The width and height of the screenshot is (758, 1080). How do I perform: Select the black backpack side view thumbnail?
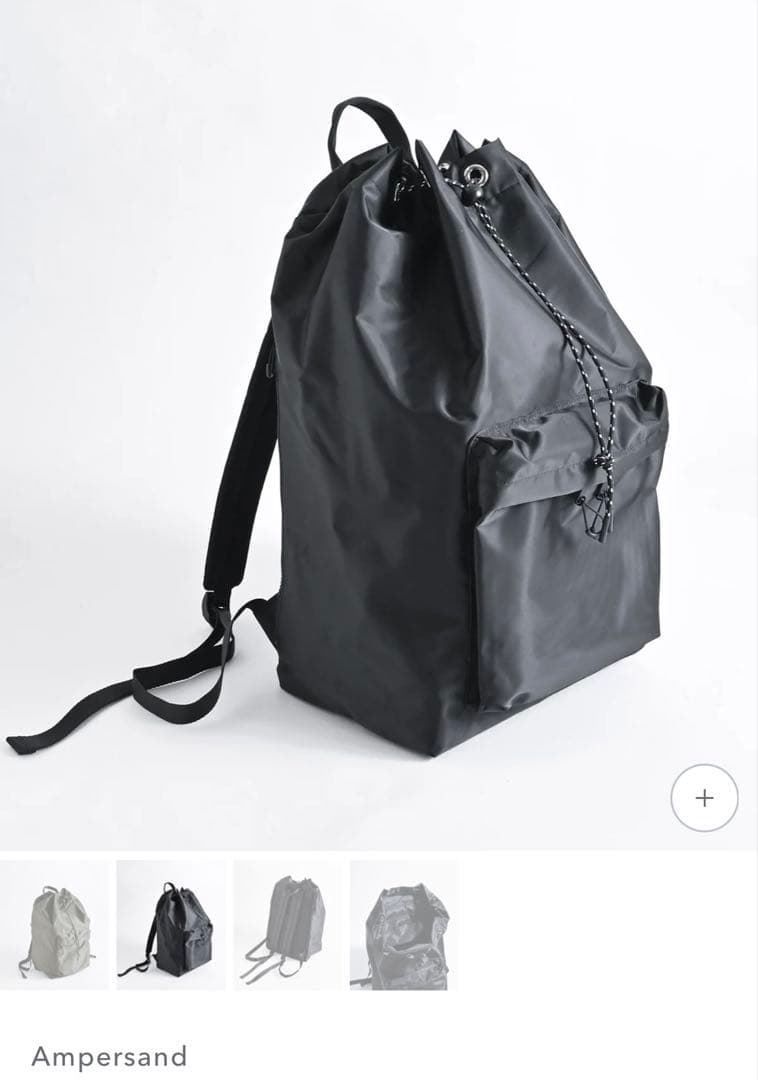(171, 925)
